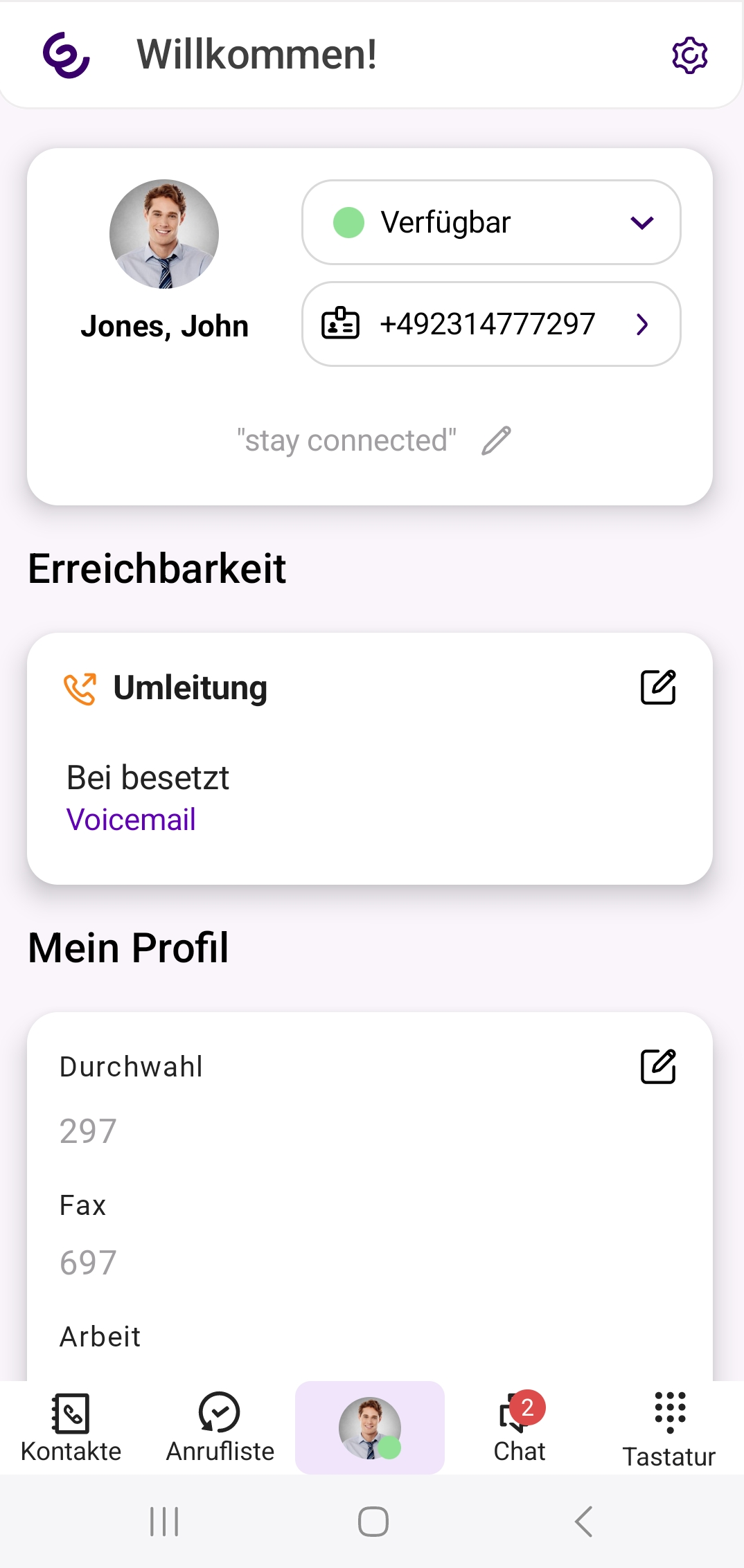The image size is (744, 1568).
Task: Open the +492314777297 number card
Action: (491, 324)
